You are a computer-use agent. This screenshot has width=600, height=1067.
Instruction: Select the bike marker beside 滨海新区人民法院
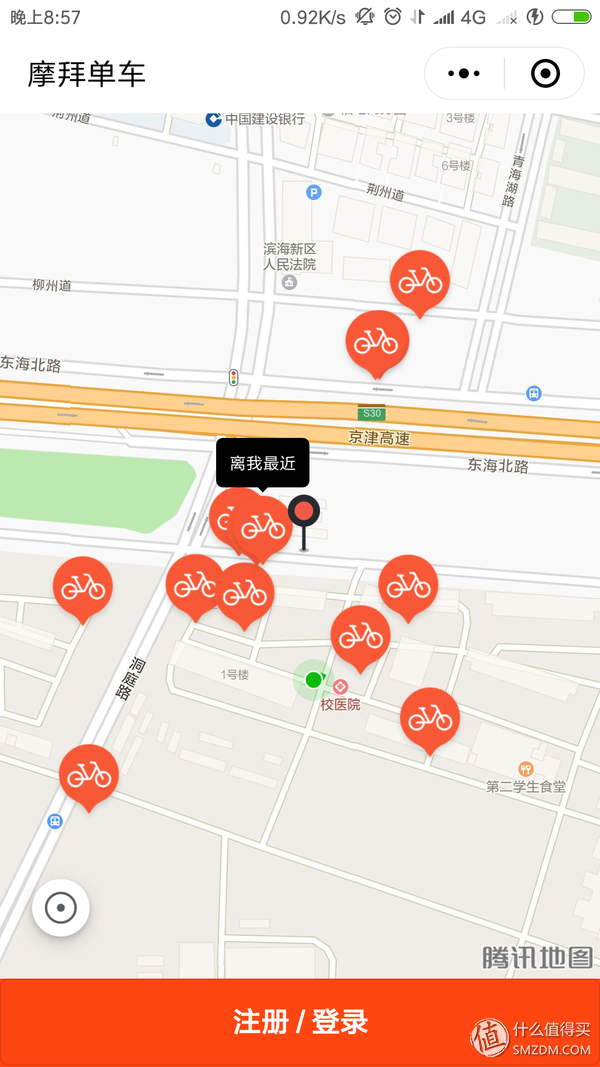point(419,280)
